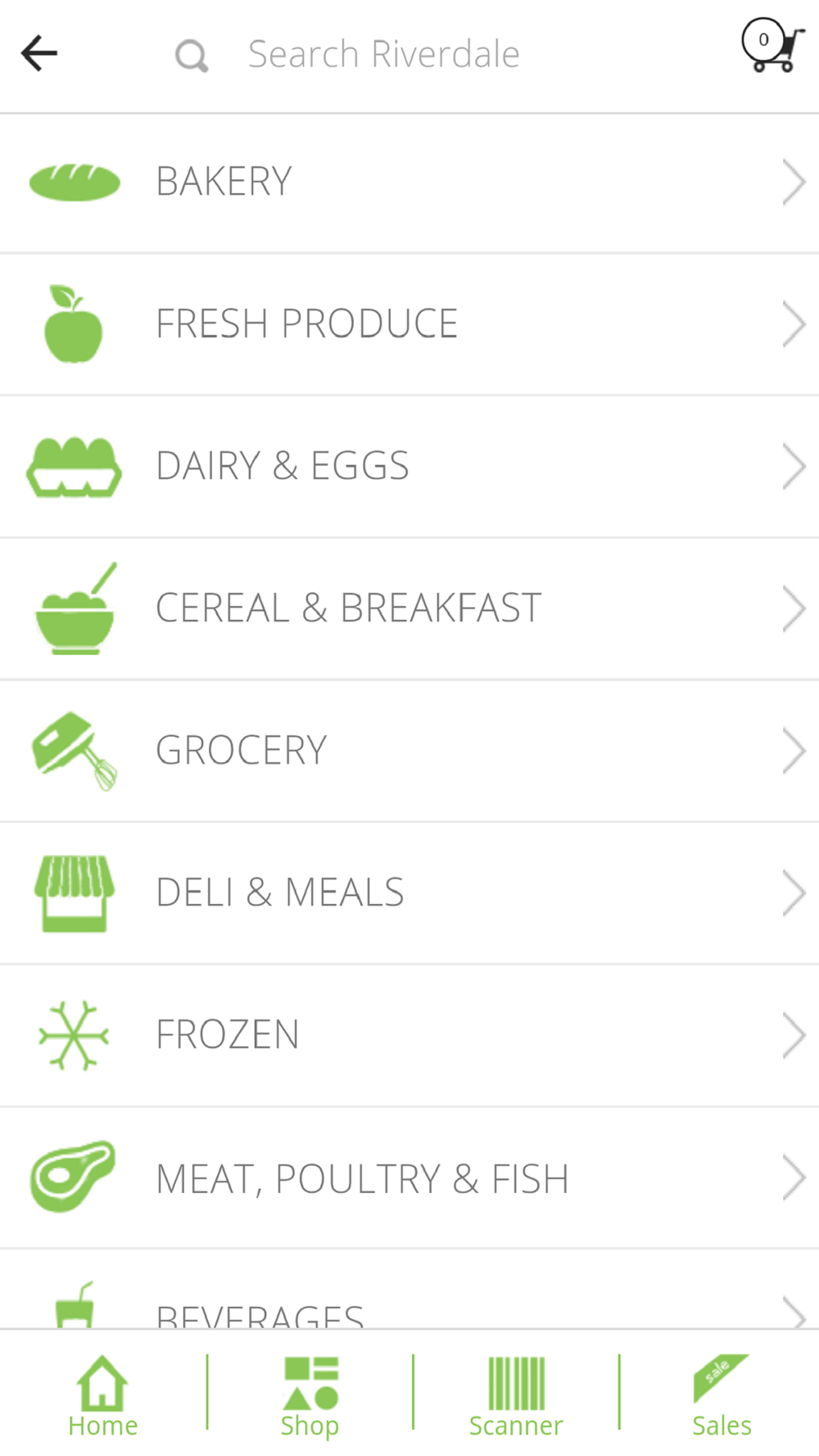View the Grocery category
The width and height of the screenshot is (819, 1456).
point(409,751)
